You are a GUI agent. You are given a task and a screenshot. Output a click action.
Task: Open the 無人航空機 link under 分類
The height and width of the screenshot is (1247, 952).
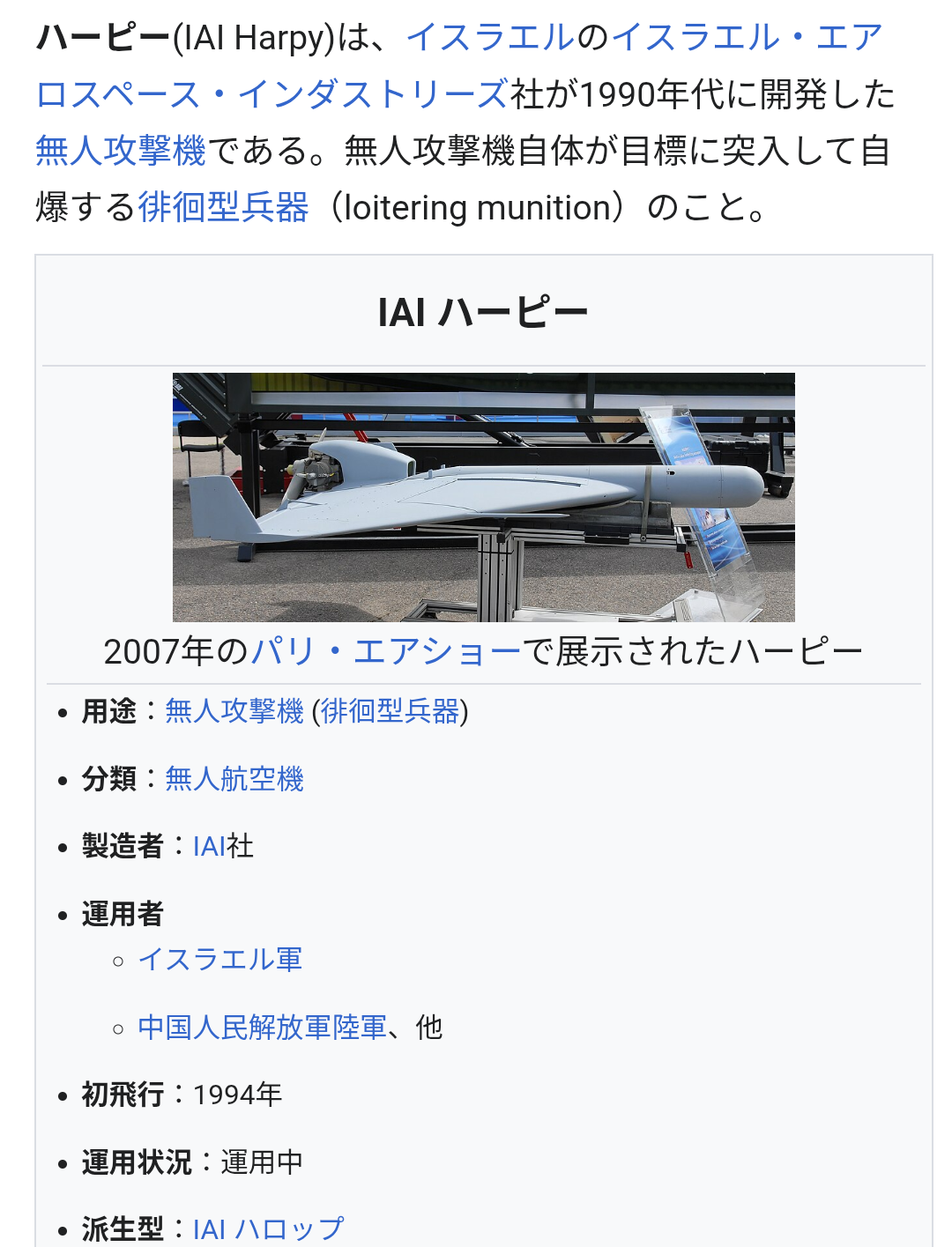coord(234,779)
